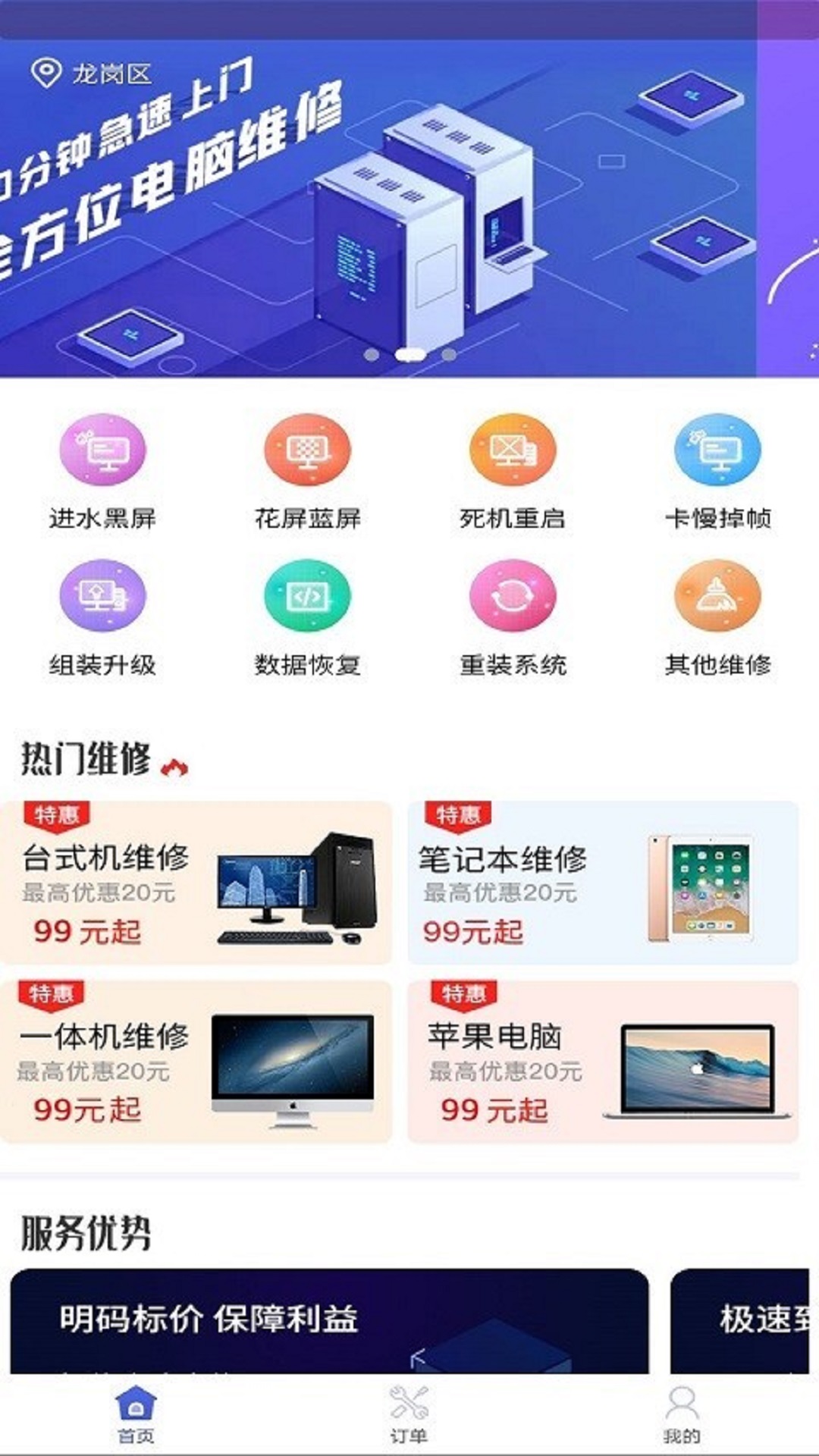View the 笔记本维修 special offer card
The image size is (819, 1456).
point(603,883)
